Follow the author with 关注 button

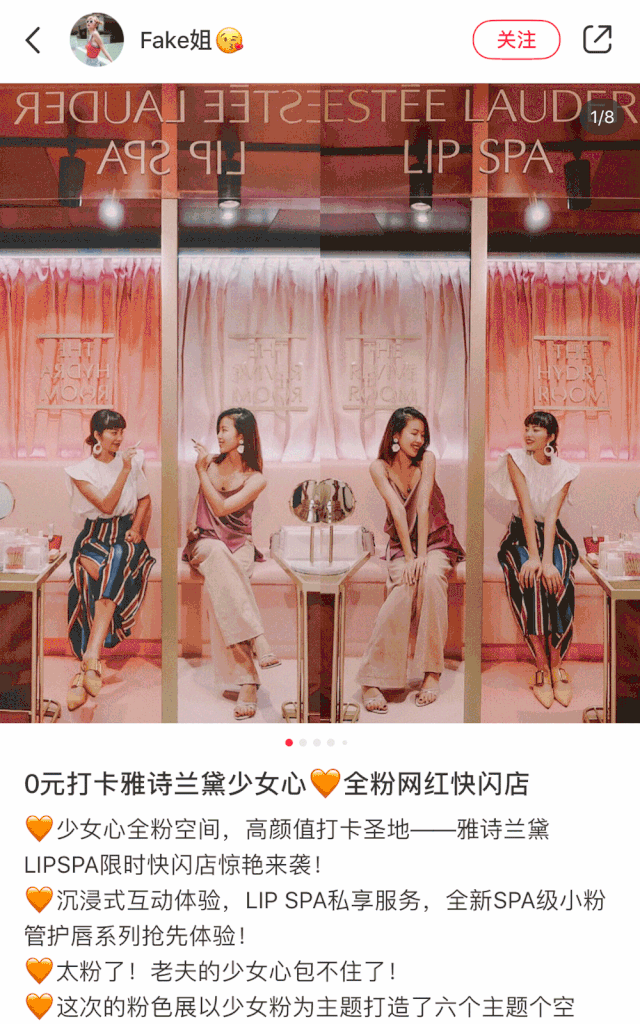(x=516, y=40)
